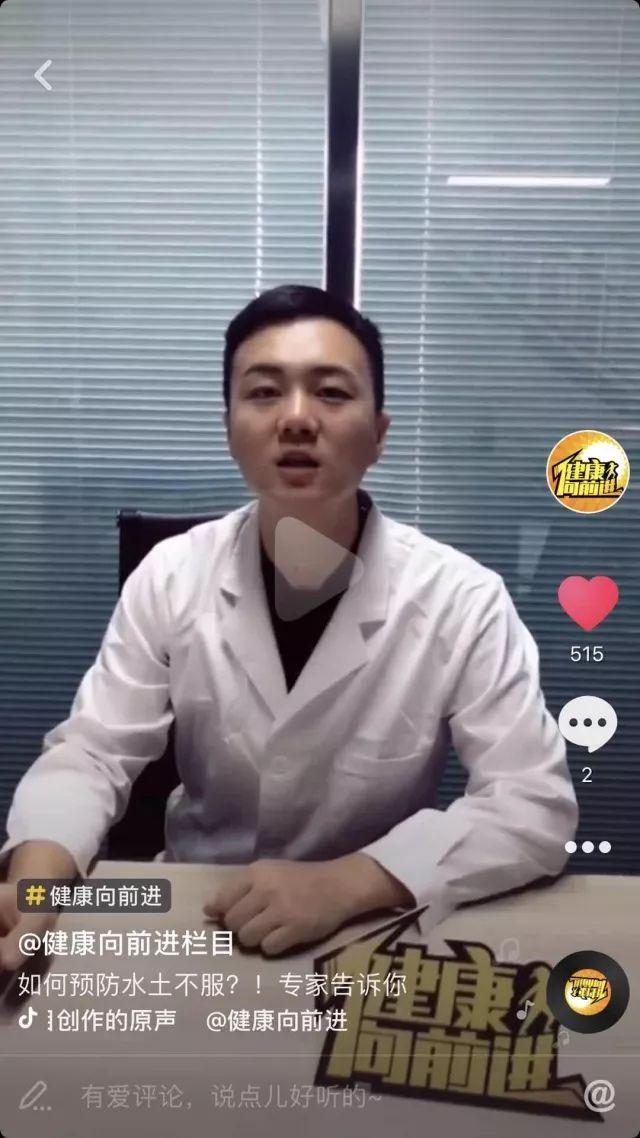The width and height of the screenshot is (640, 1138).
Task: Go back using the top arrow
Action: pos(43,75)
